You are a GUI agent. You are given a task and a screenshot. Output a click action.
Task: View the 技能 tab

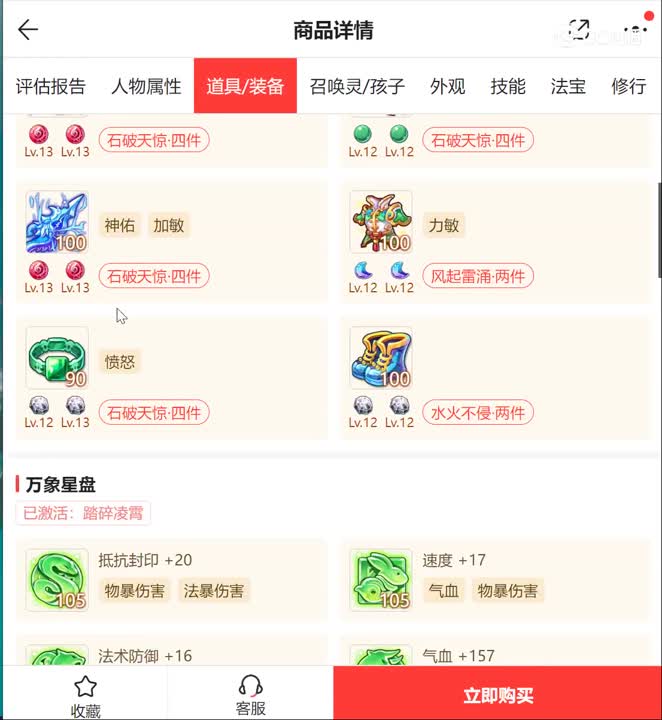point(508,86)
